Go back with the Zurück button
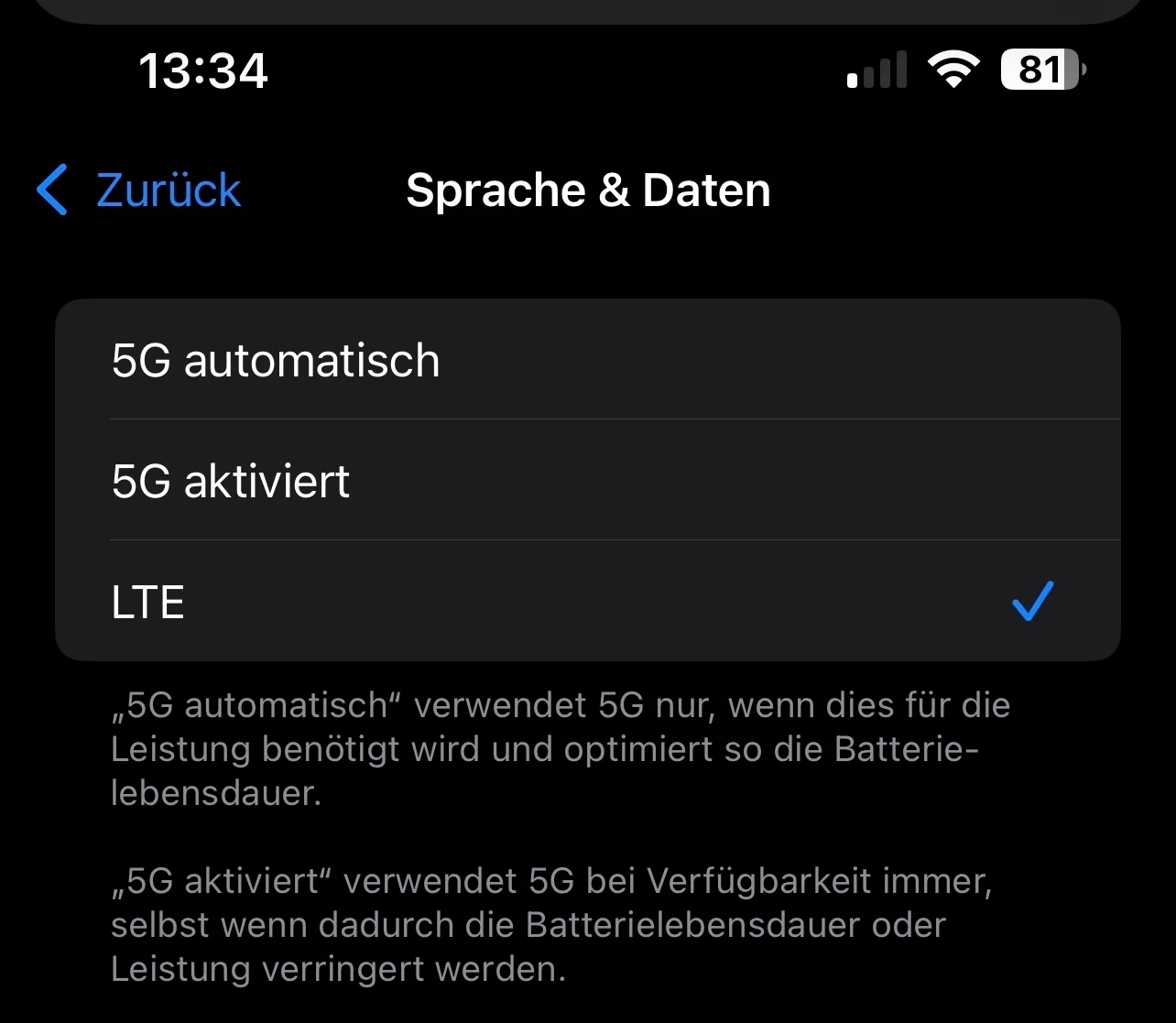1176x1023 pixels. pyautogui.click(x=139, y=190)
